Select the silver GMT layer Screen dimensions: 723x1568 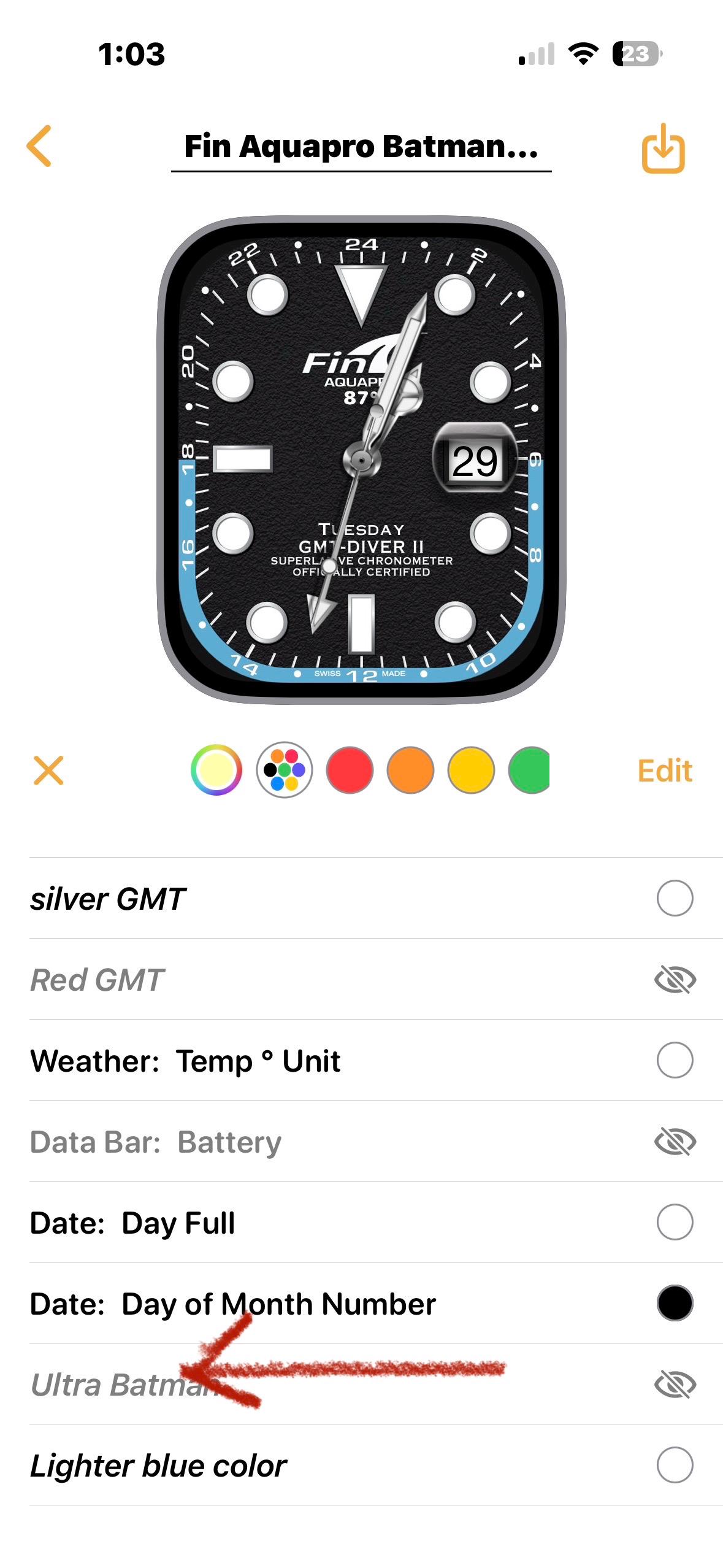(x=675, y=898)
